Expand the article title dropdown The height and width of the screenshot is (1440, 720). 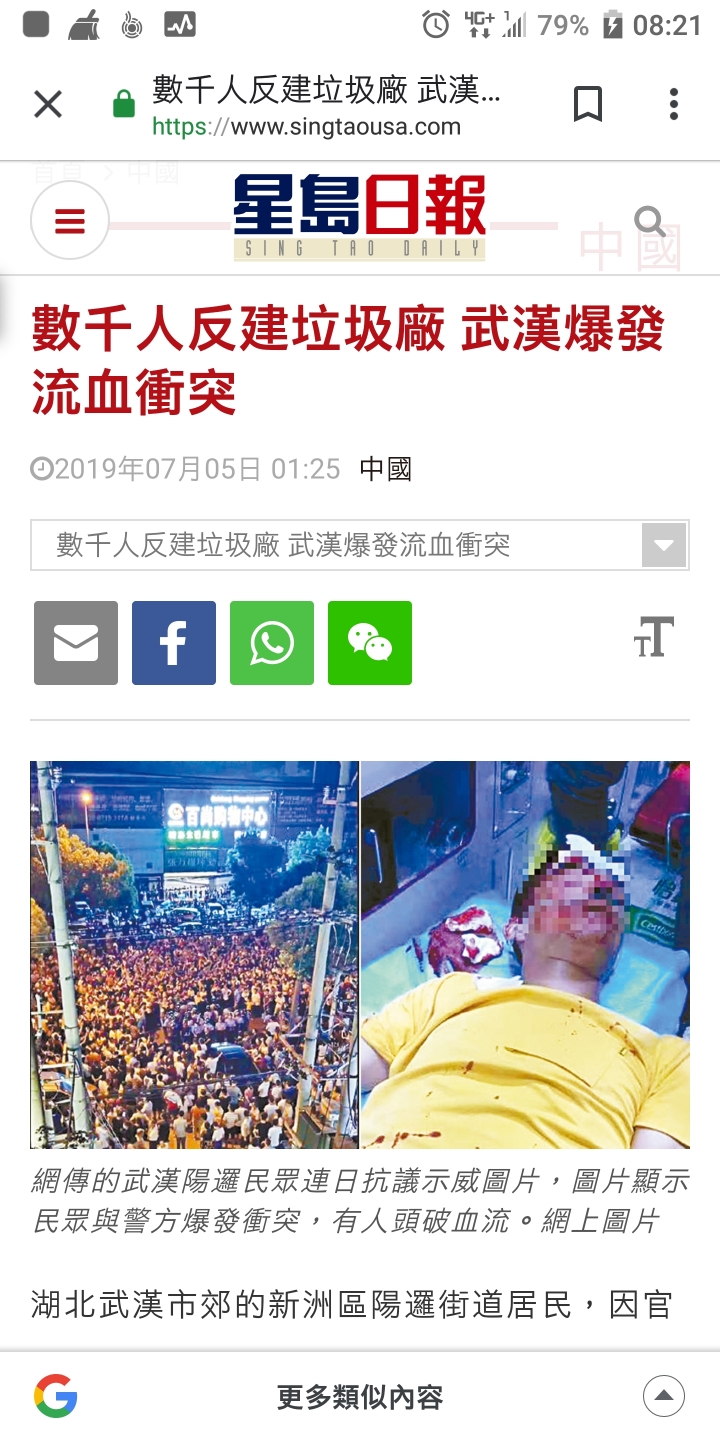(663, 546)
